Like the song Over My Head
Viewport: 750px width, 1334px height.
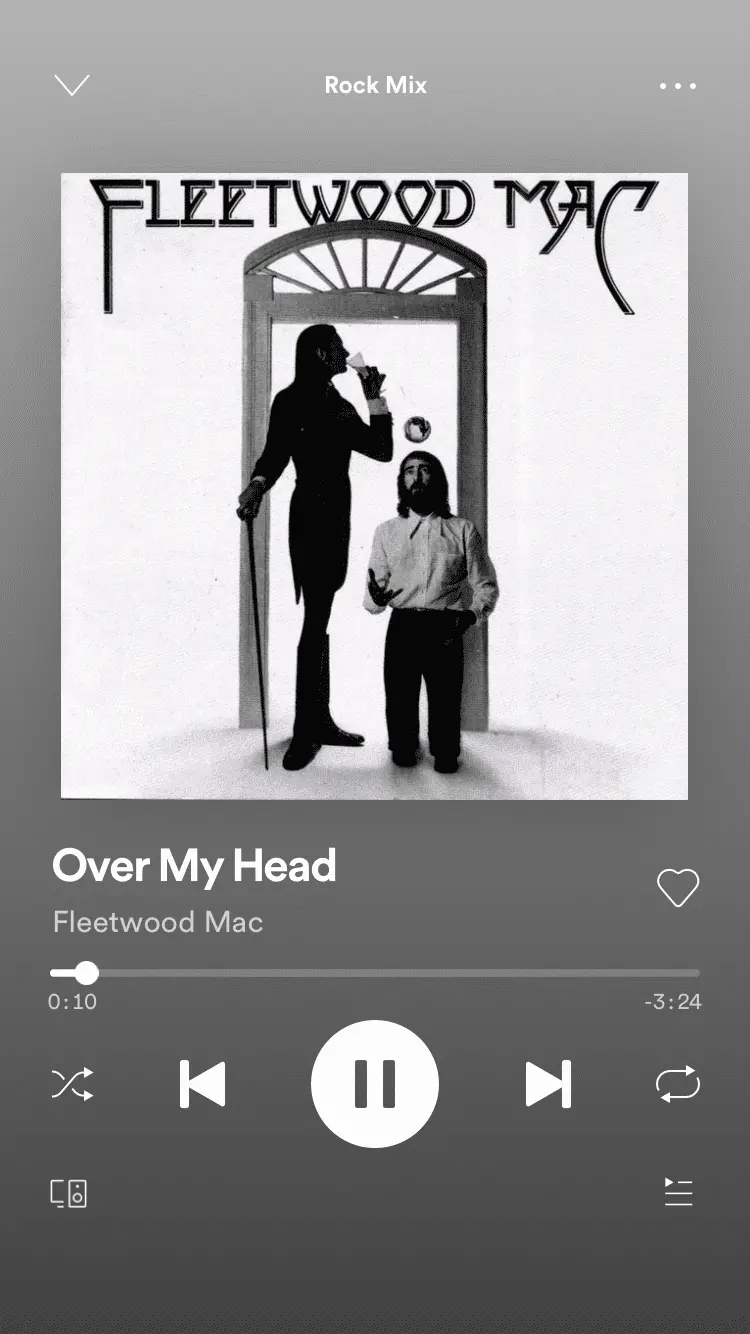pos(677,887)
